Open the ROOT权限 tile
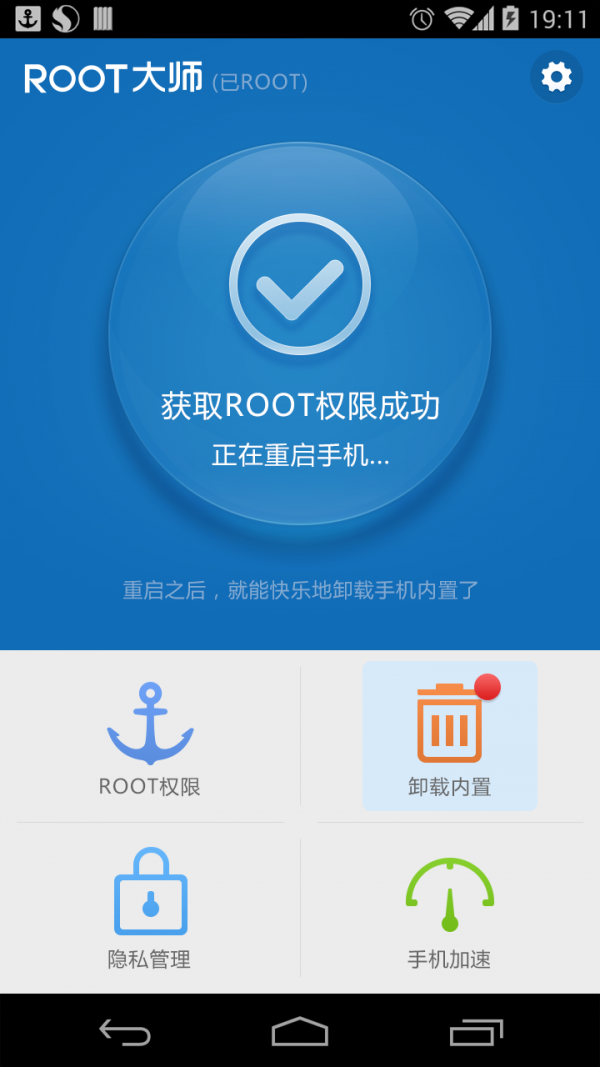Viewport: 600px width, 1067px height. (150, 738)
